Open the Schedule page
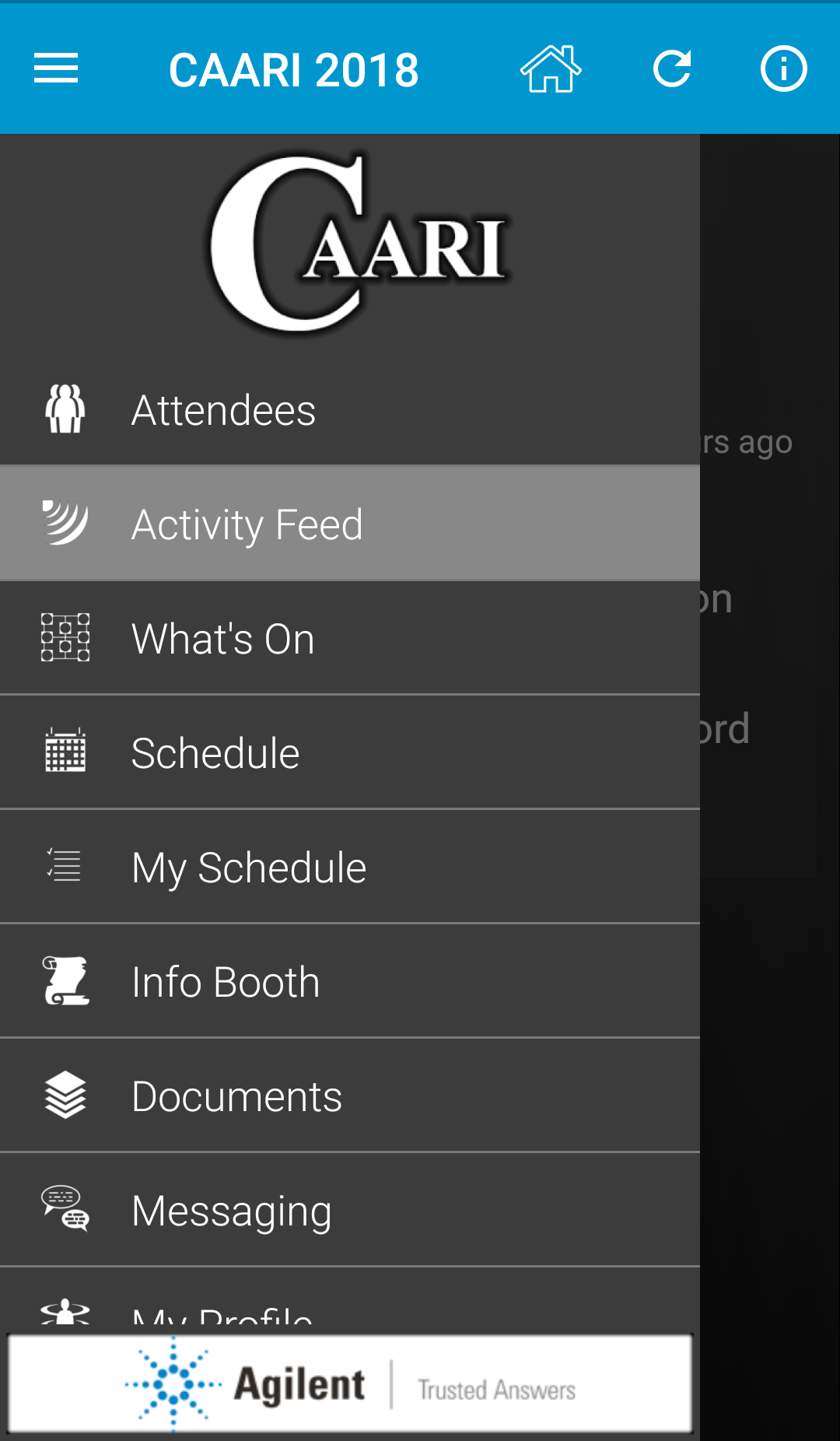Screen dimensions: 840x1441 click(x=215, y=751)
